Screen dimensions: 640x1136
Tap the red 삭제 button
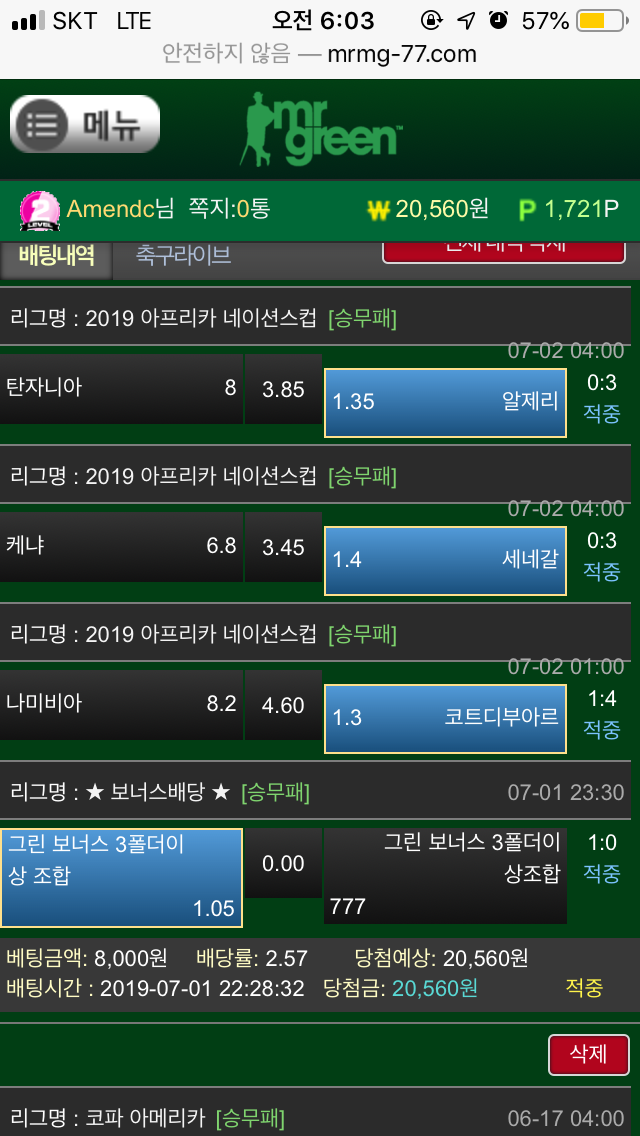(588, 1055)
